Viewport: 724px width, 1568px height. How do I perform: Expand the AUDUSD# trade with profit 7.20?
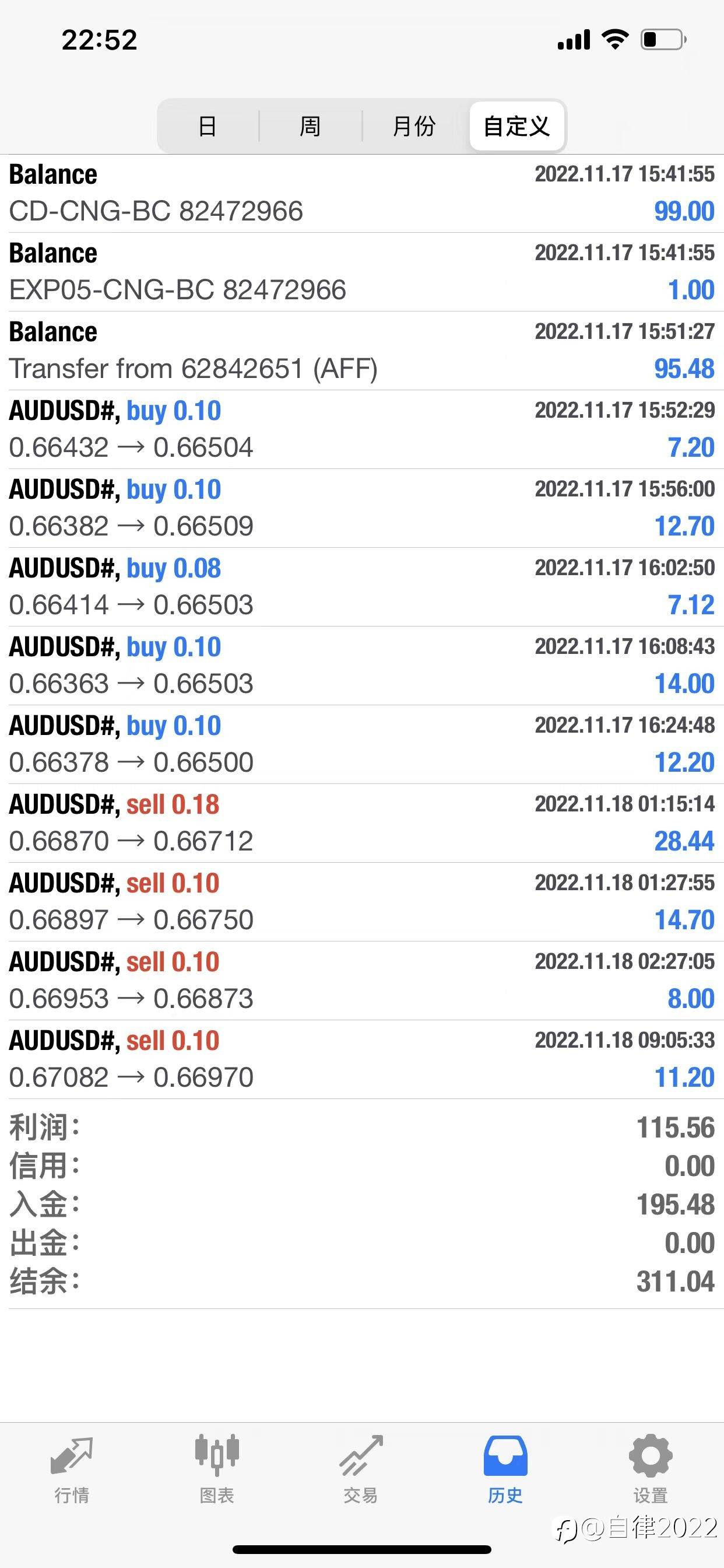[x=362, y=429]
